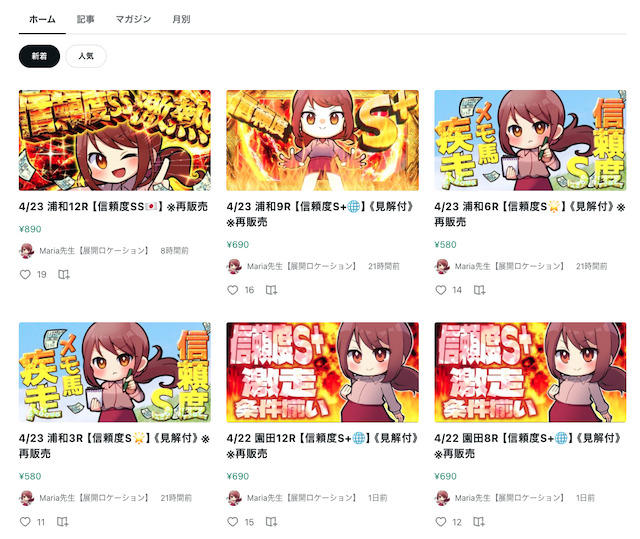Switch to the 記事 tab

pos(85,19)
